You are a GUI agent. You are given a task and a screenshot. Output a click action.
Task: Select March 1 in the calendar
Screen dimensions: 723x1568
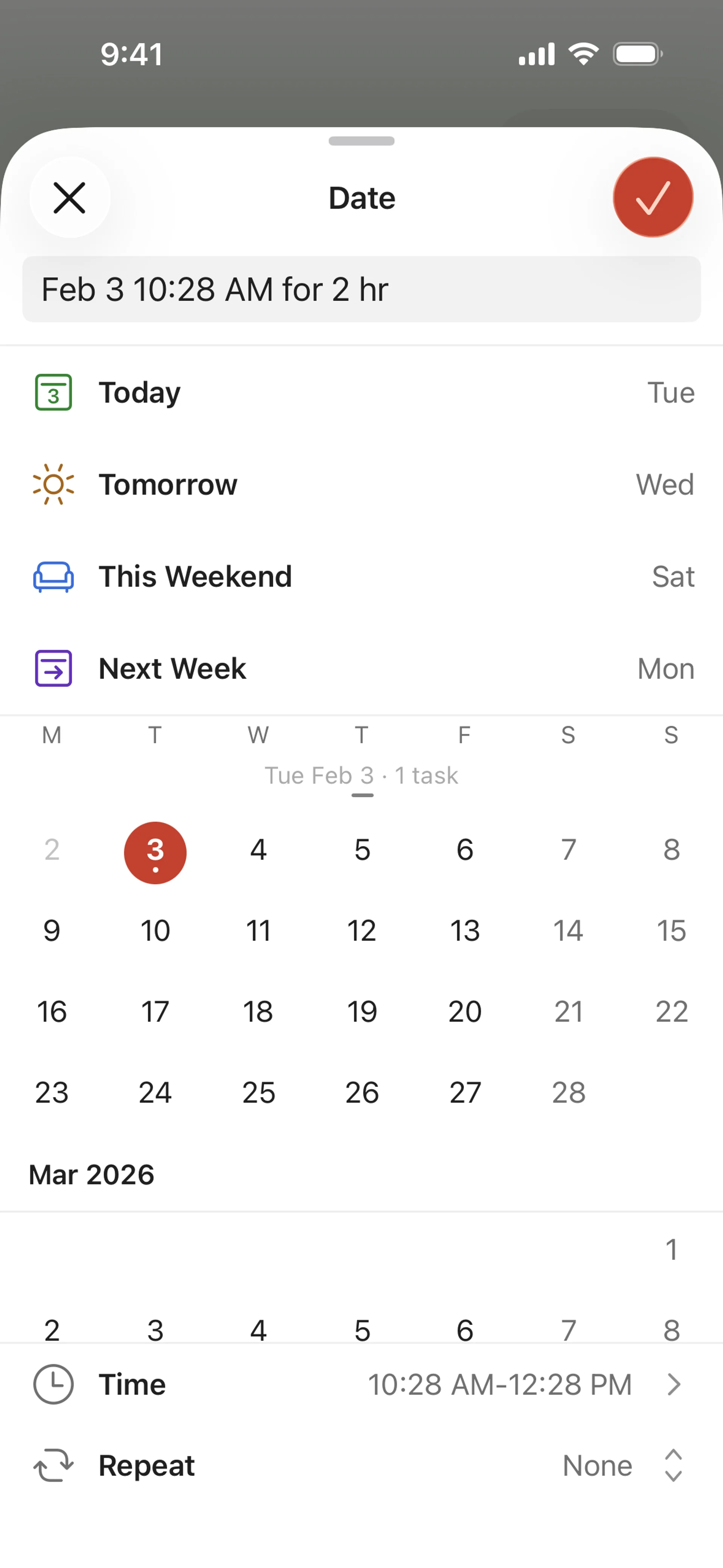(x=671, y=1250)
